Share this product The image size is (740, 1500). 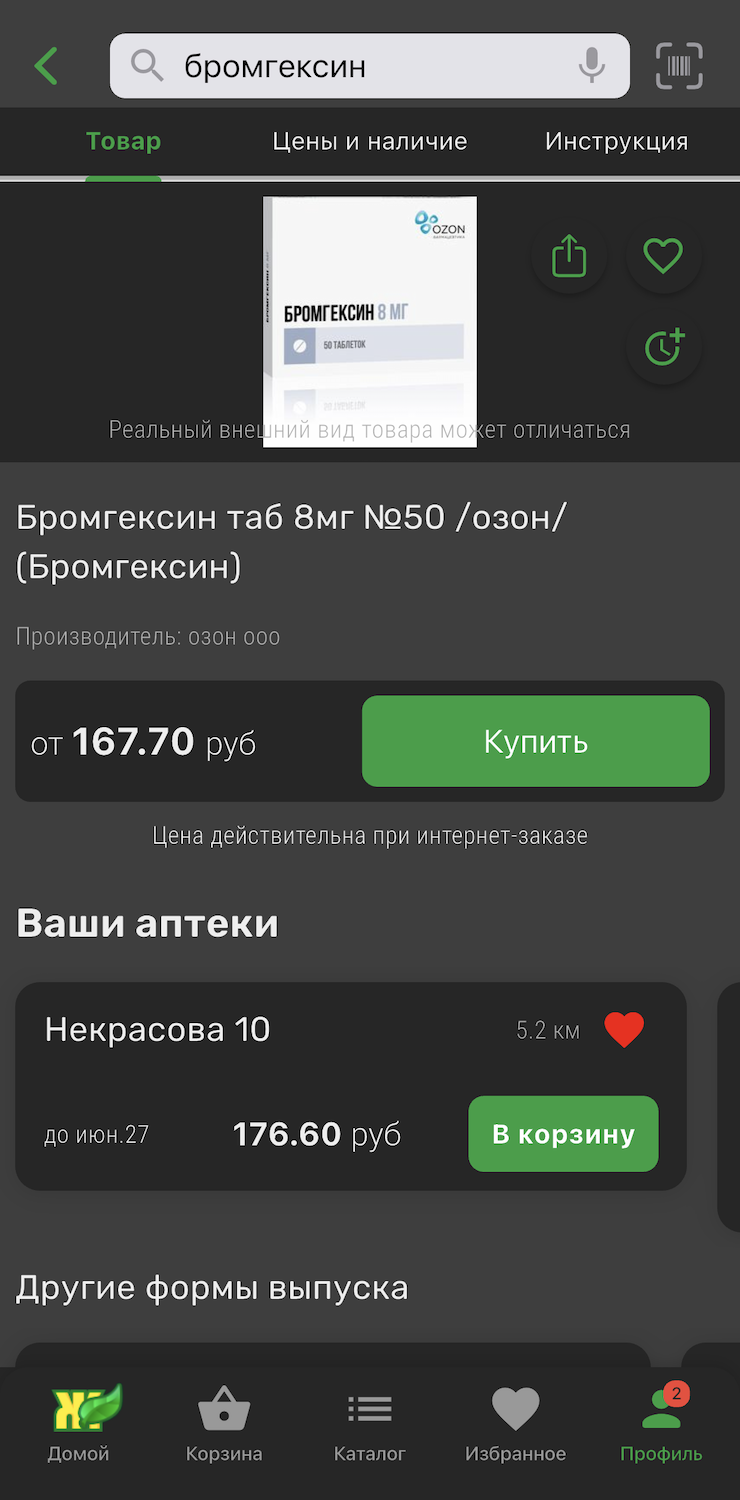tap(569, 255)
